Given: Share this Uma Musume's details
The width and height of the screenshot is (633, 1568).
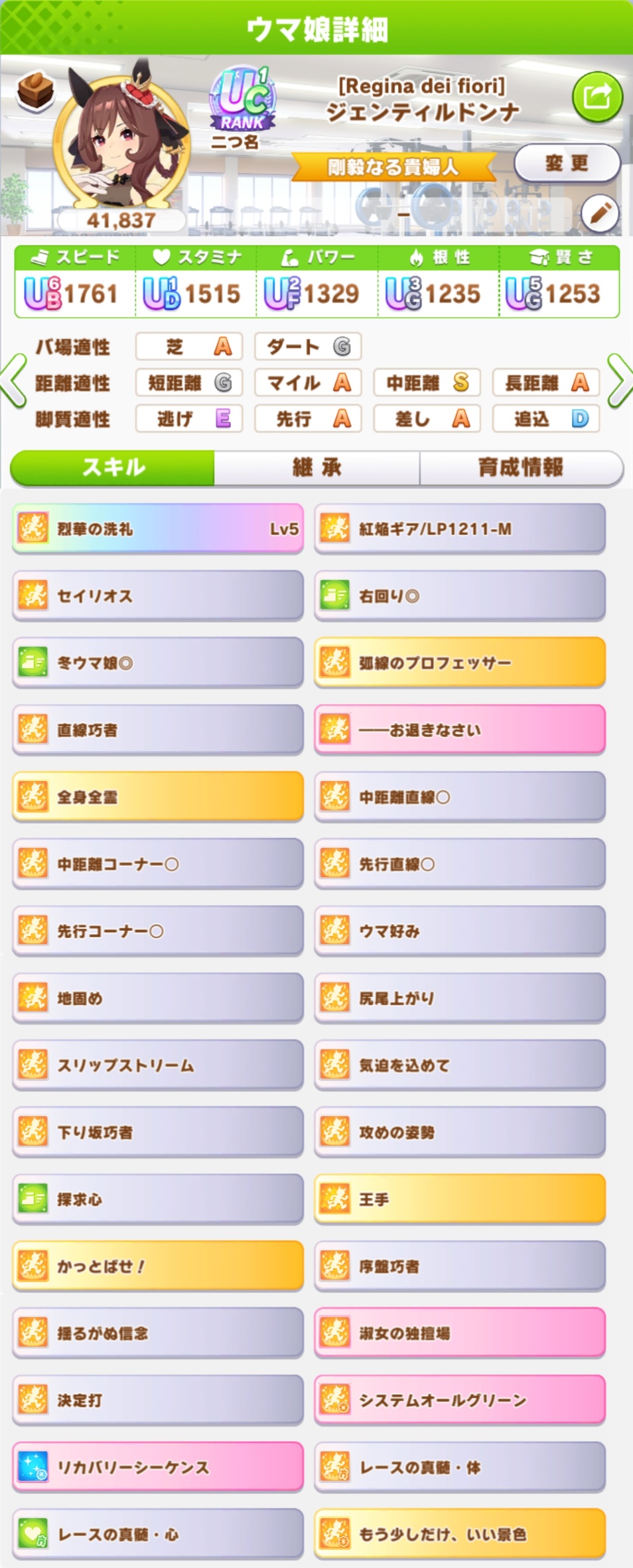Looking at the screenshot, I should click(597, 97).
